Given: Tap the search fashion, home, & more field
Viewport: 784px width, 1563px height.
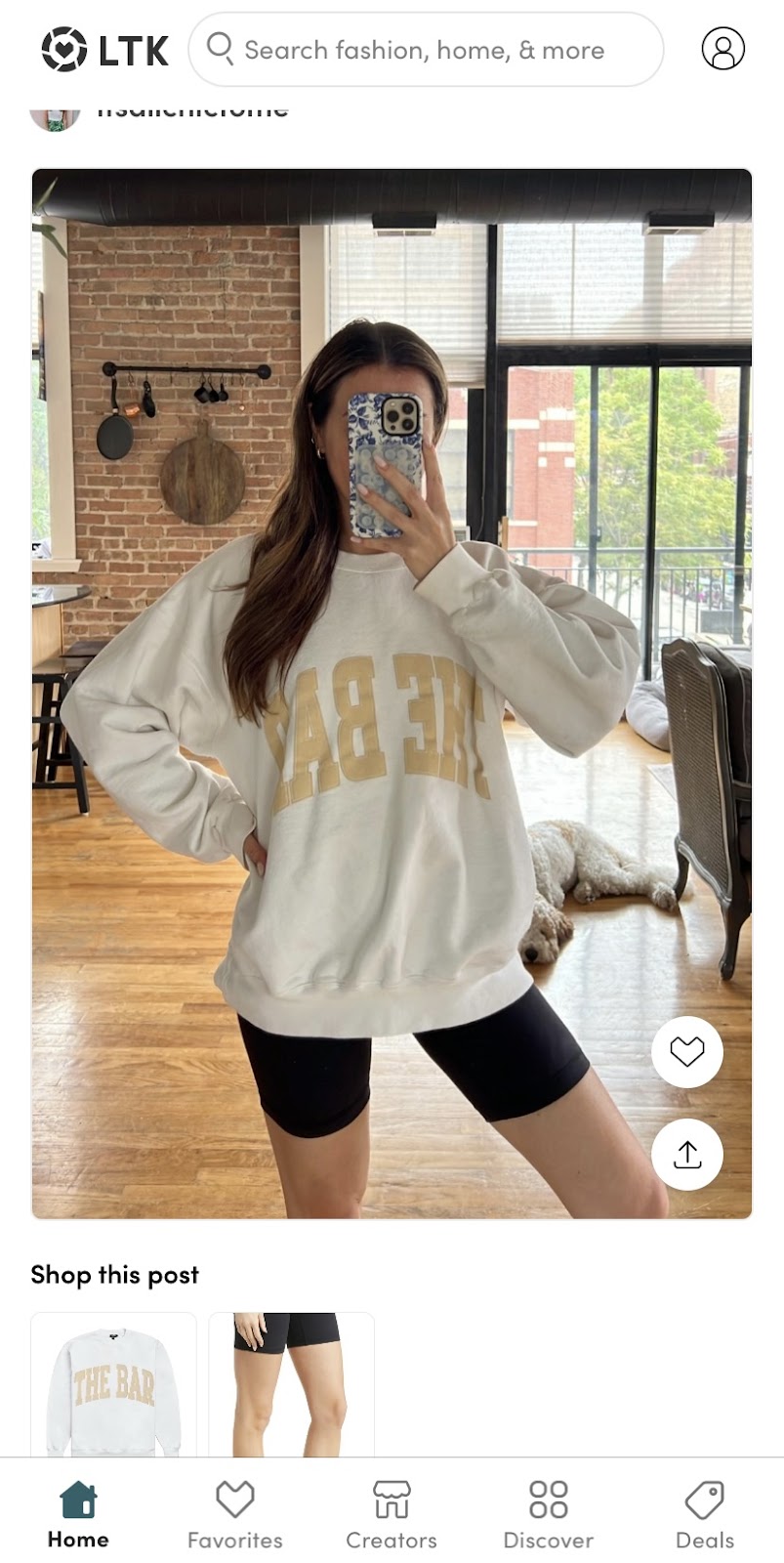Looking at the screenshot, I should pyautogui.click(x=425, y=50).
